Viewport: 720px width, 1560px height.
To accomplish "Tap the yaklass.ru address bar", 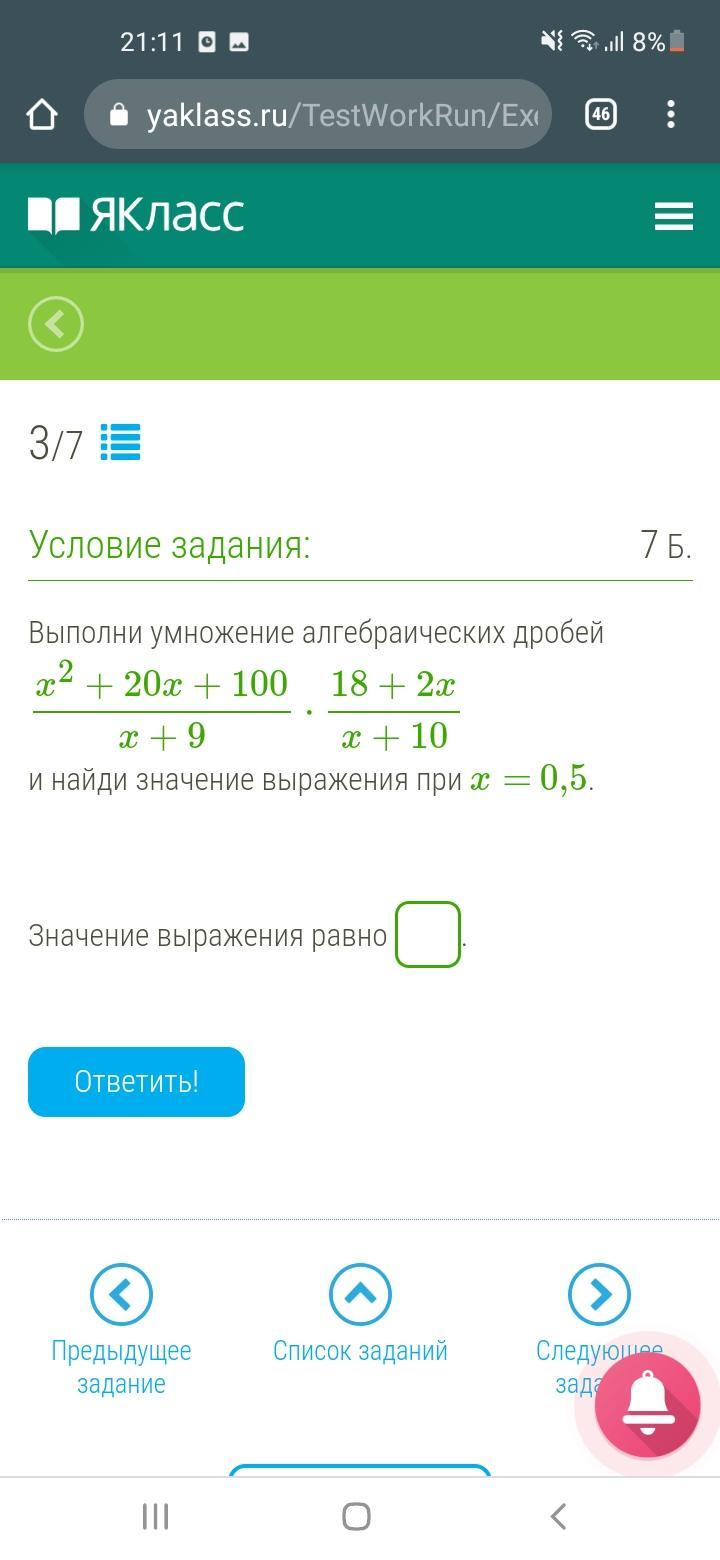I will pos(318,115).
